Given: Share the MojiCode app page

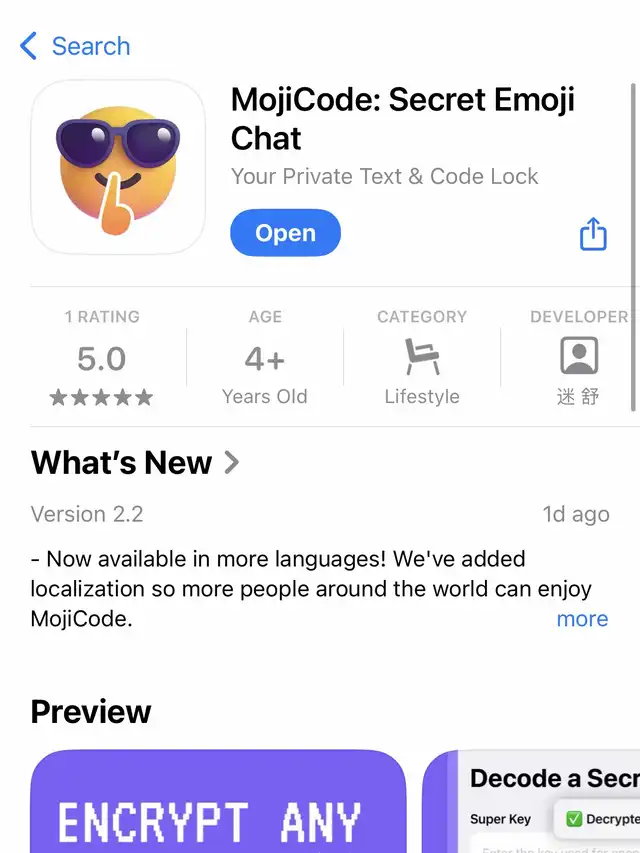Looking at the screenshot, I should [593, 234].
